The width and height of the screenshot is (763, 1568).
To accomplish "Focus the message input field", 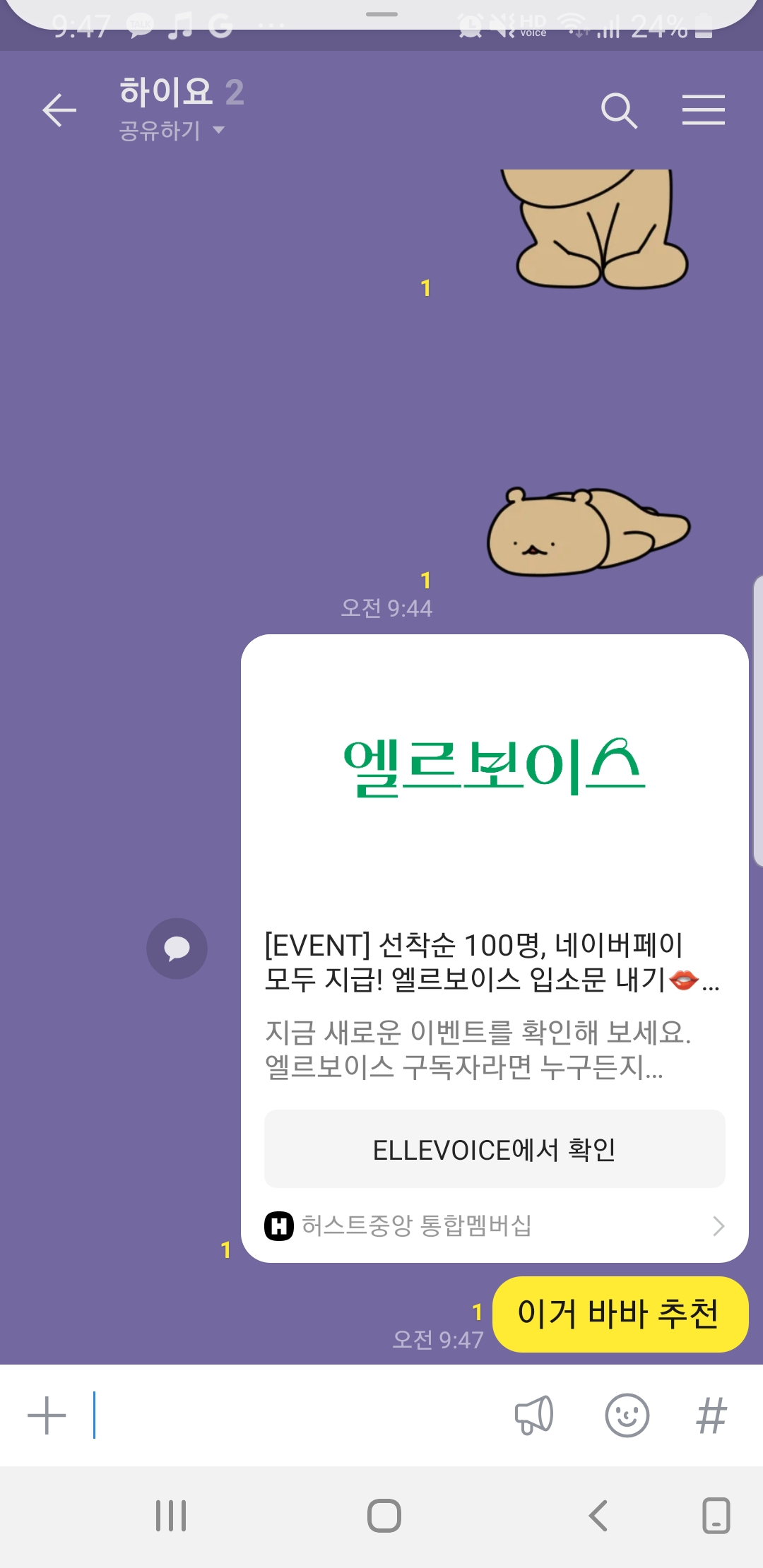I will [x=297, y=1415].
